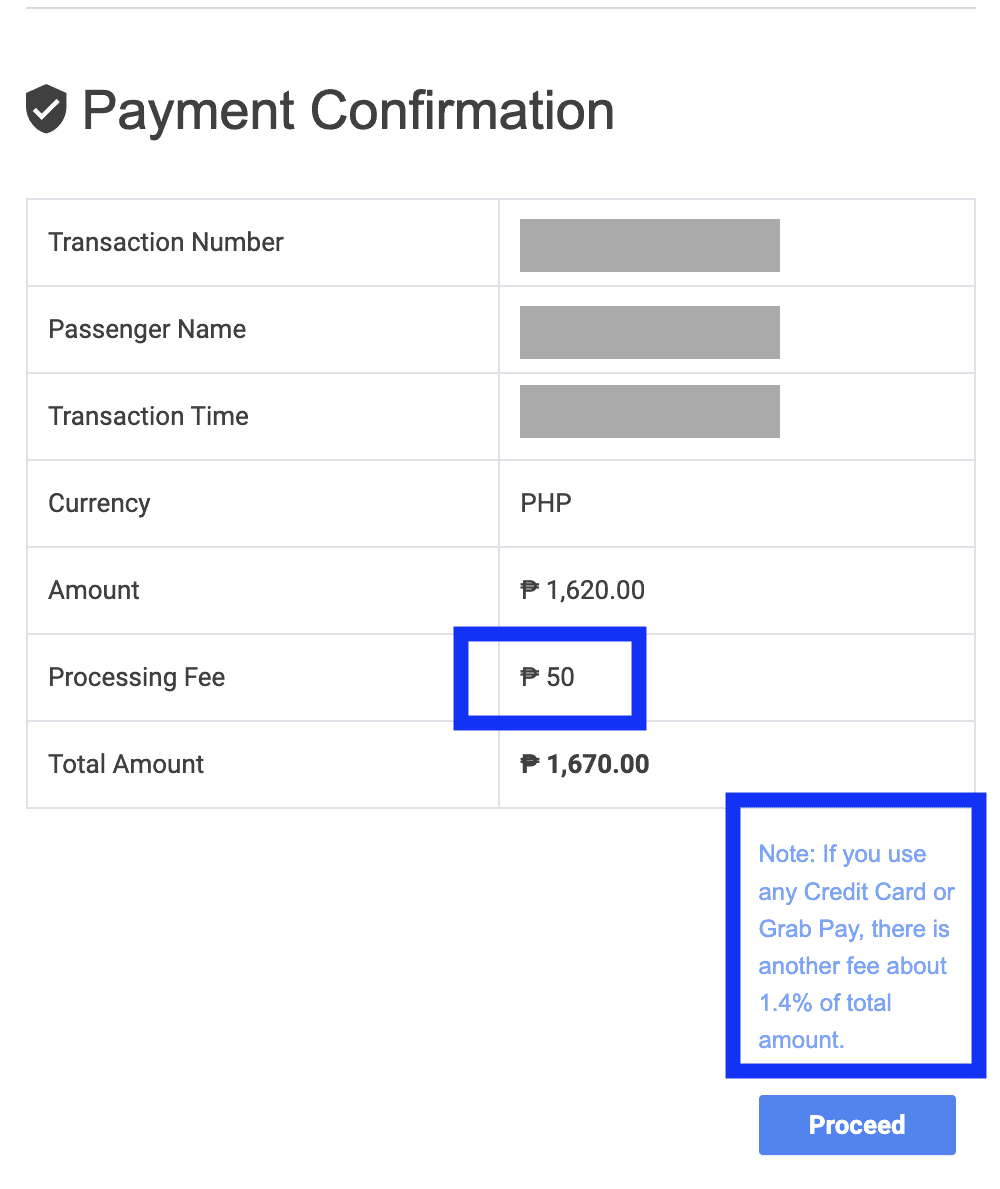Click the Passenger Name row label
Screen dimensions: 1000x1189
click(x=147, y=329)
